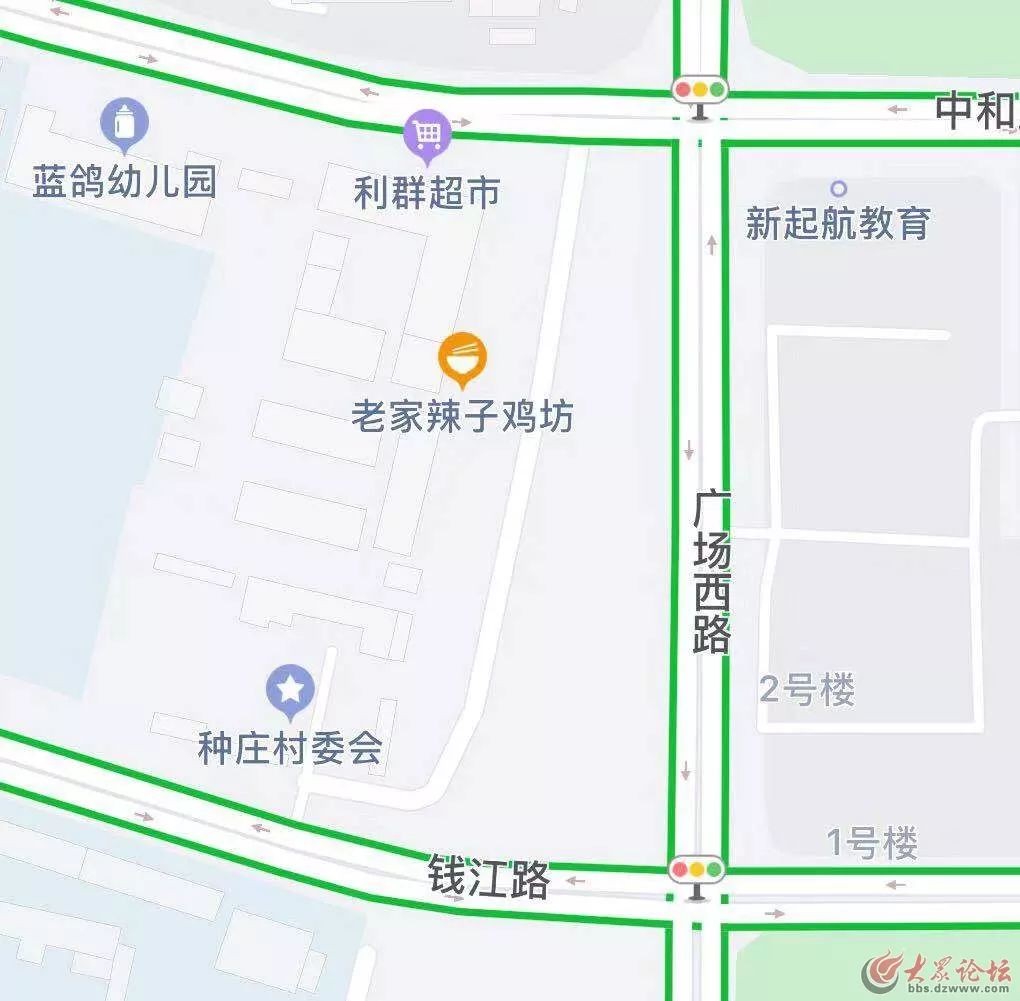Open the 种庄村委会 star marker
The height and width of the screenshot is (1001, 1020).
(x=291, y=691)
